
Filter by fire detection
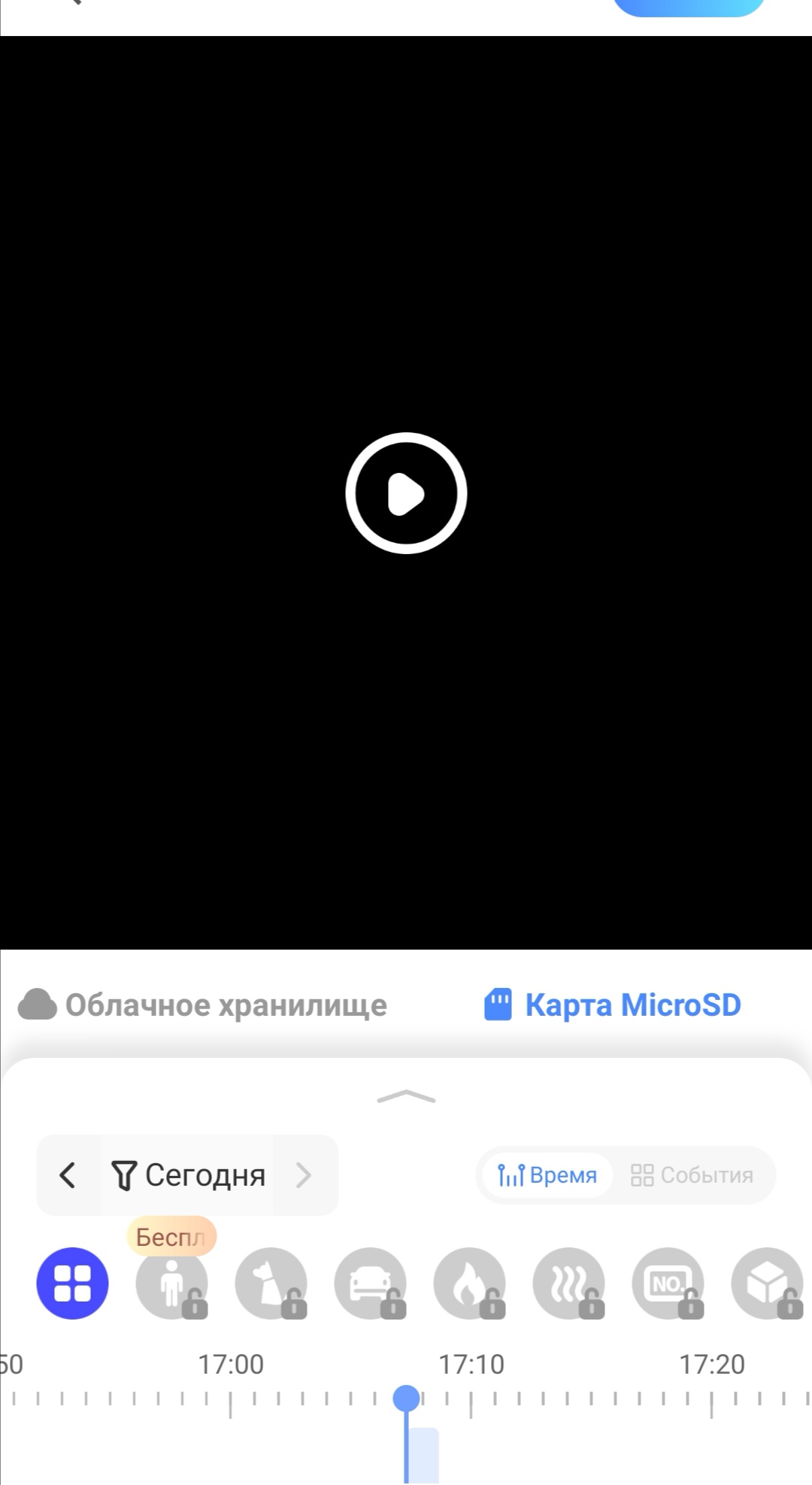point(469,1283)
